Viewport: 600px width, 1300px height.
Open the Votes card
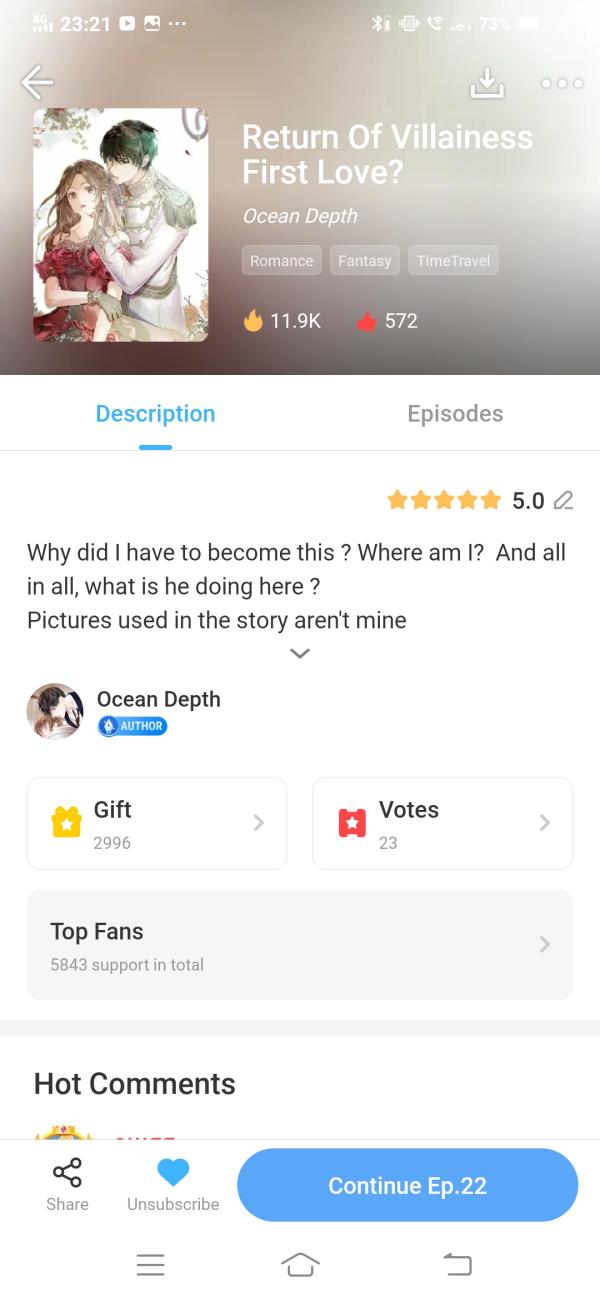tap(442, 823)
